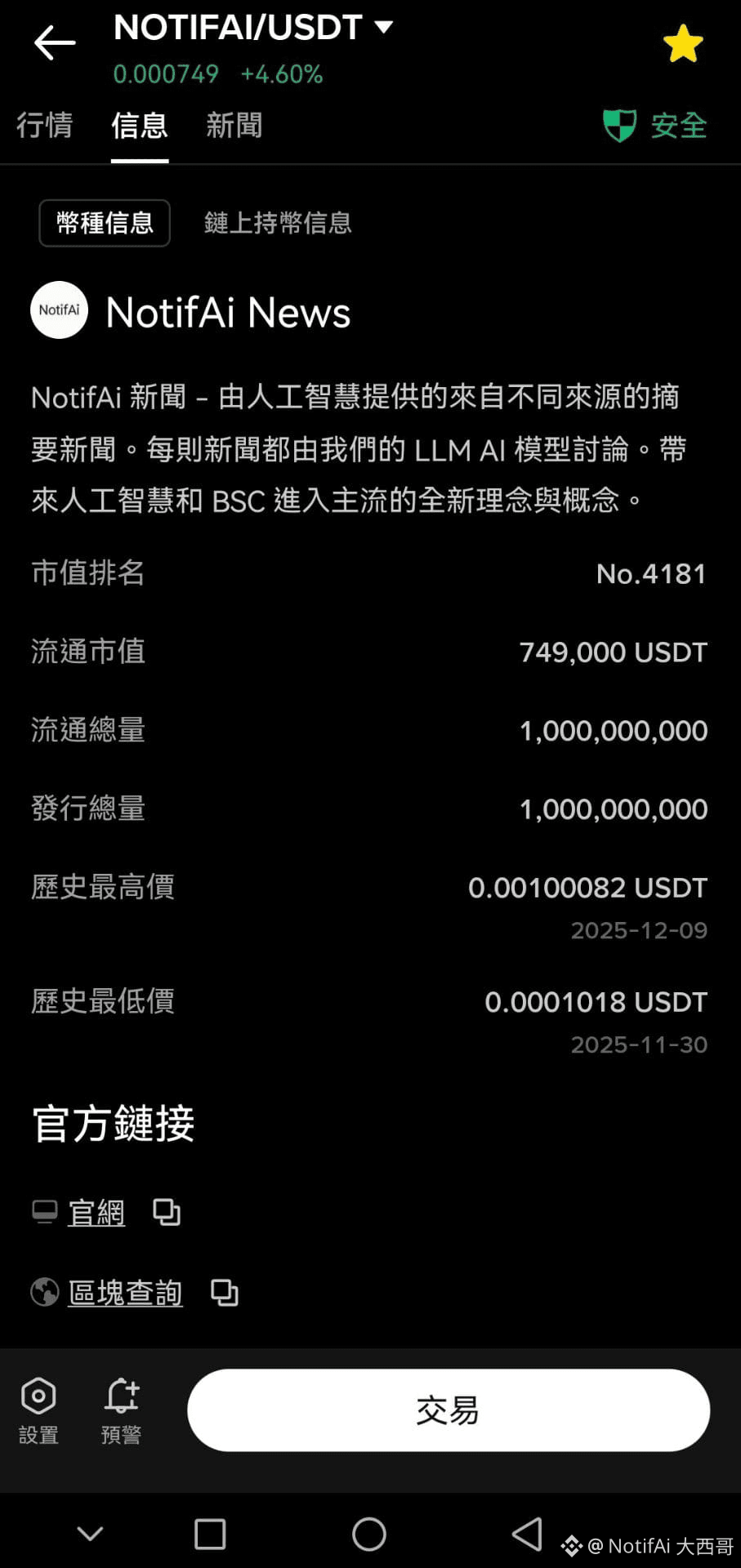Select the 幣種信息 info segment
741x1568 pixels.
pos(104,223)
